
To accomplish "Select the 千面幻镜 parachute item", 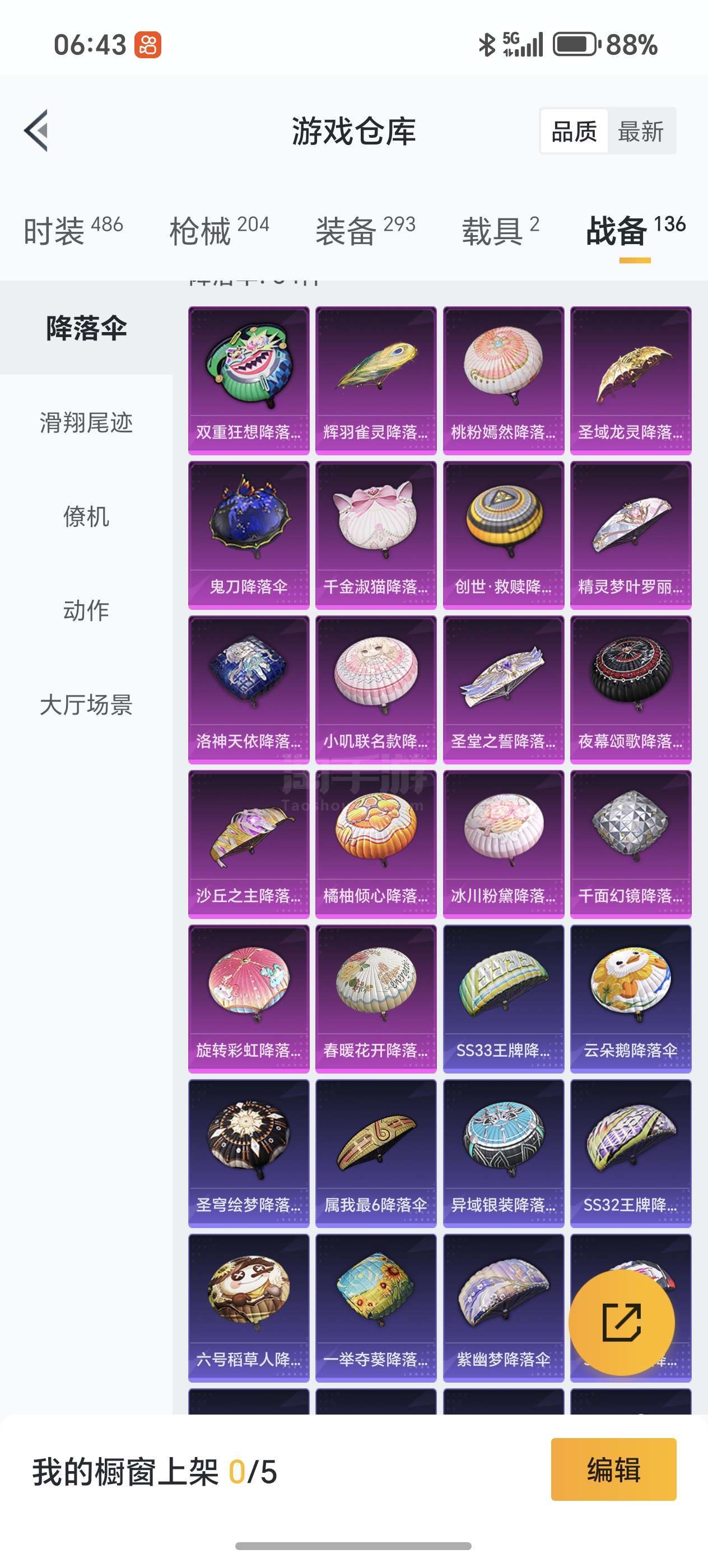I will click(630, 844).
